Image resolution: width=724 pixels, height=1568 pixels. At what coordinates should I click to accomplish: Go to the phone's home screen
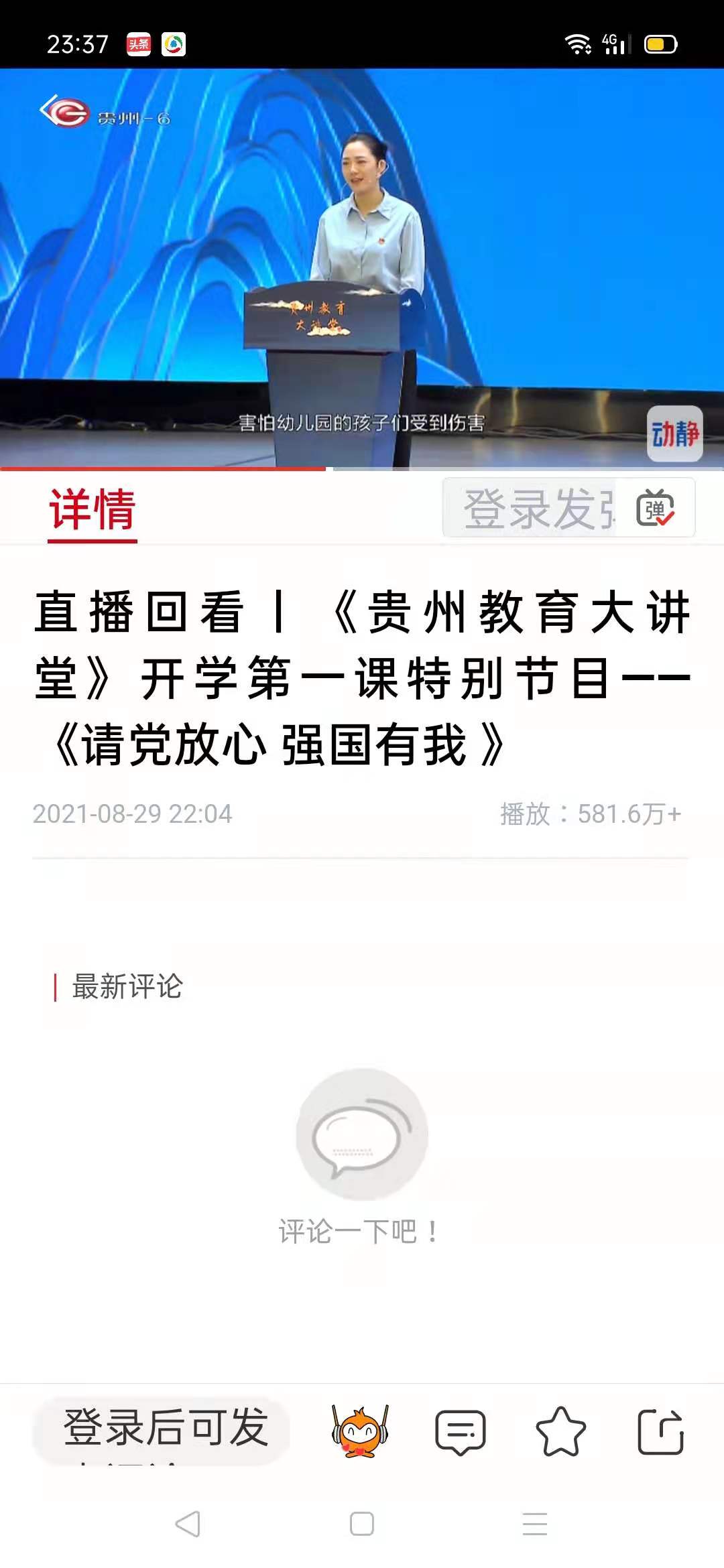tap(362, 1524)
